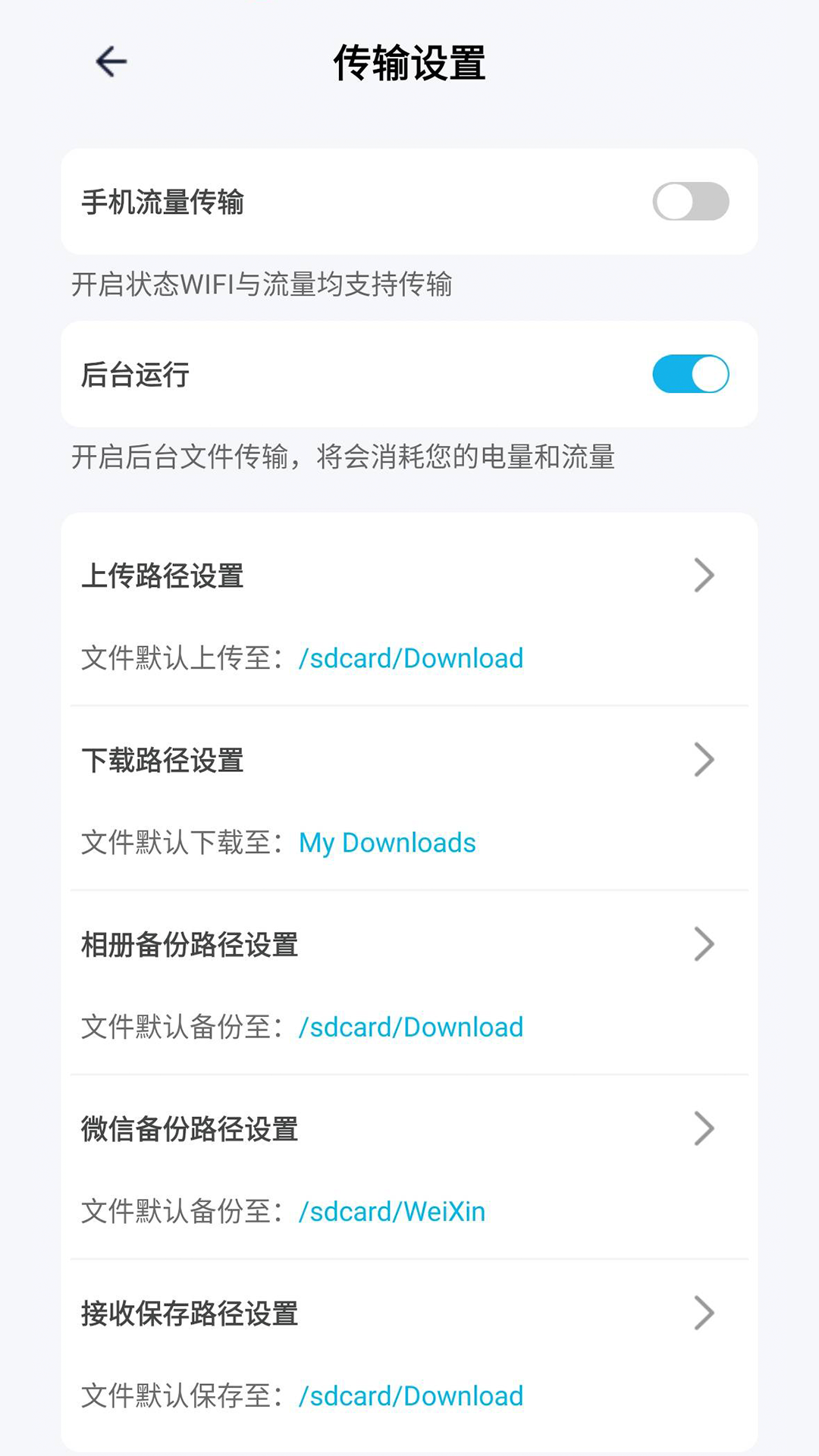
Task: Go back from 传输设置
Action: click(x=111, y=62)
